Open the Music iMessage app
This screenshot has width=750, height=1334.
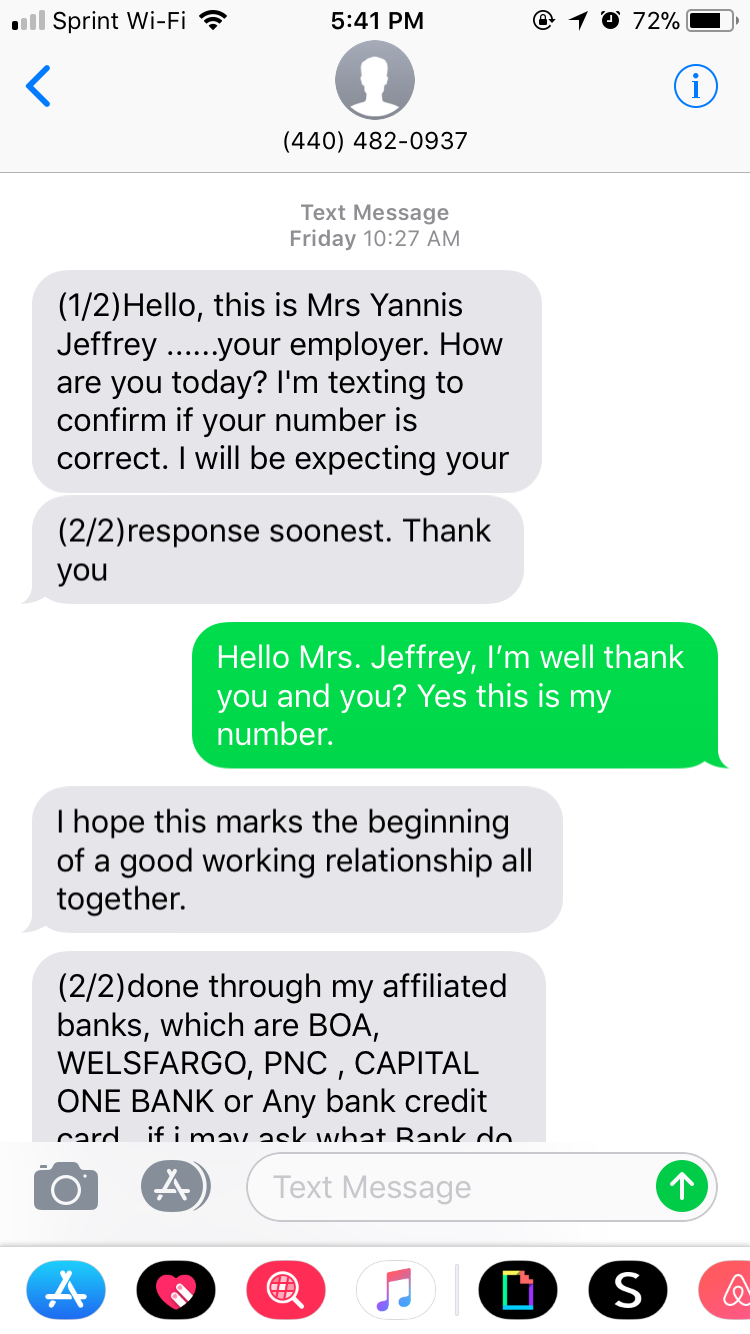coord(396,1292)
